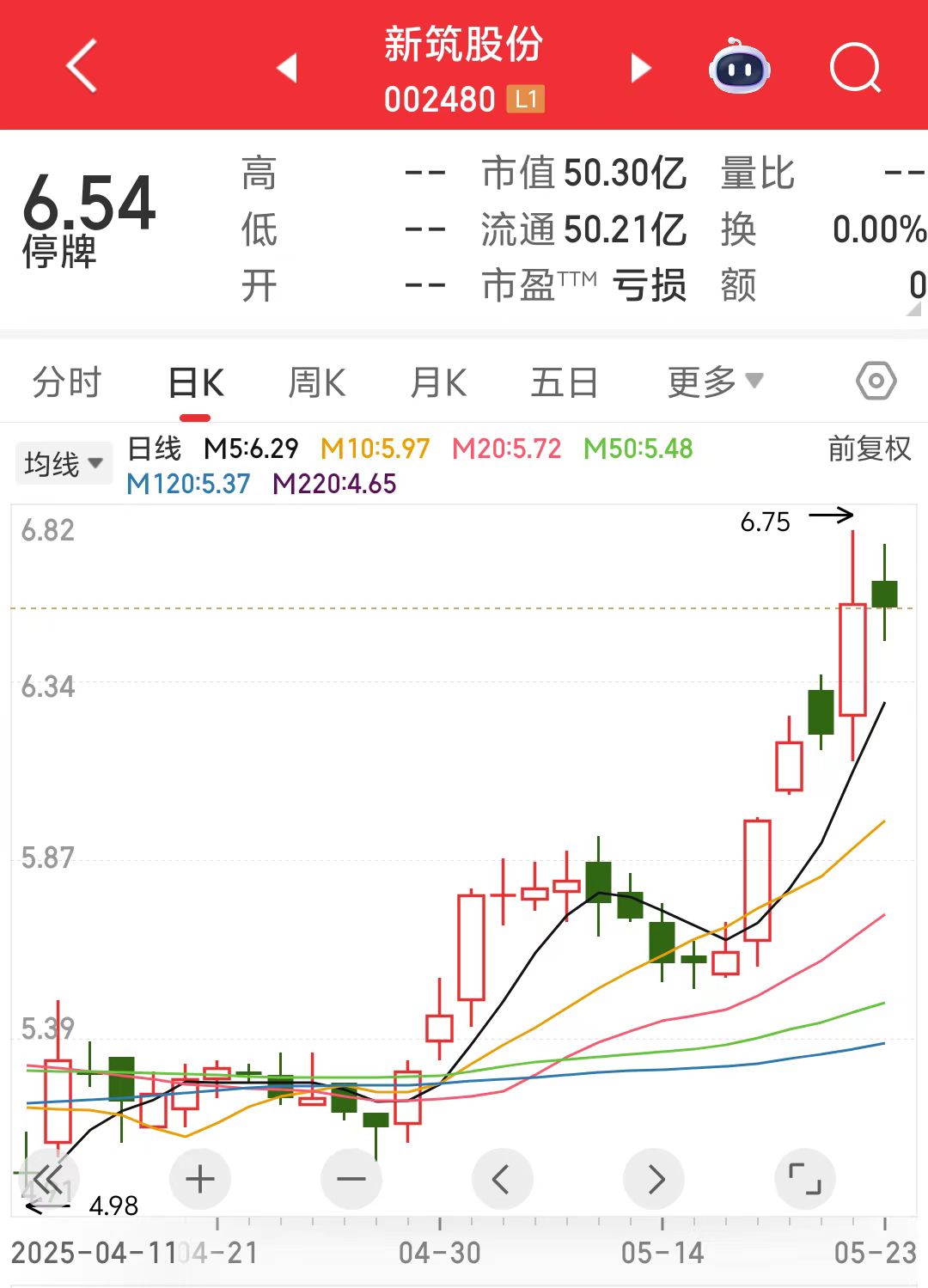Open the search magnifier
Image resolution: width=928 pixels, height=1288 pixels.
pos(855,68)
